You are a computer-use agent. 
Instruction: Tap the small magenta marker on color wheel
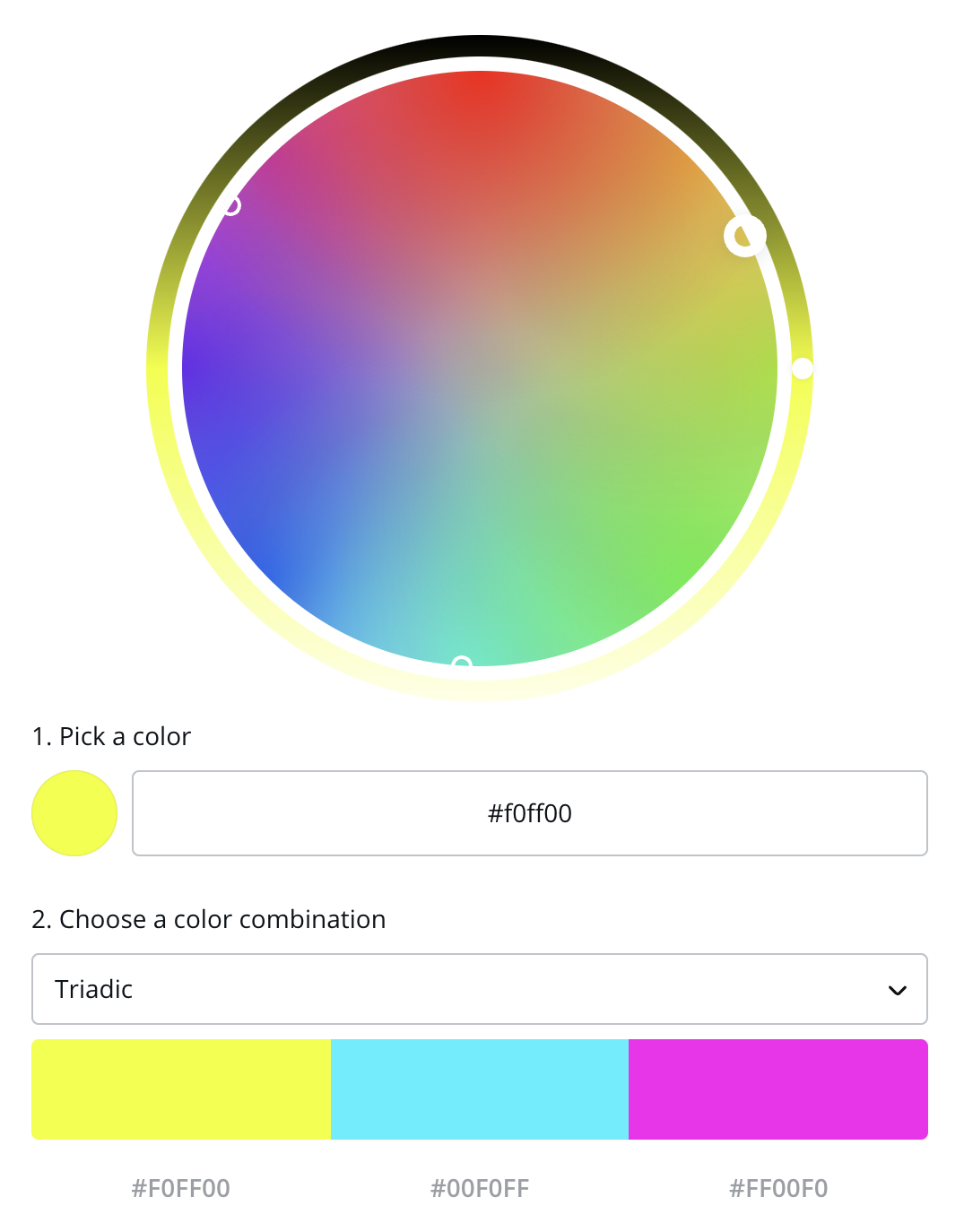coord(231,206)
